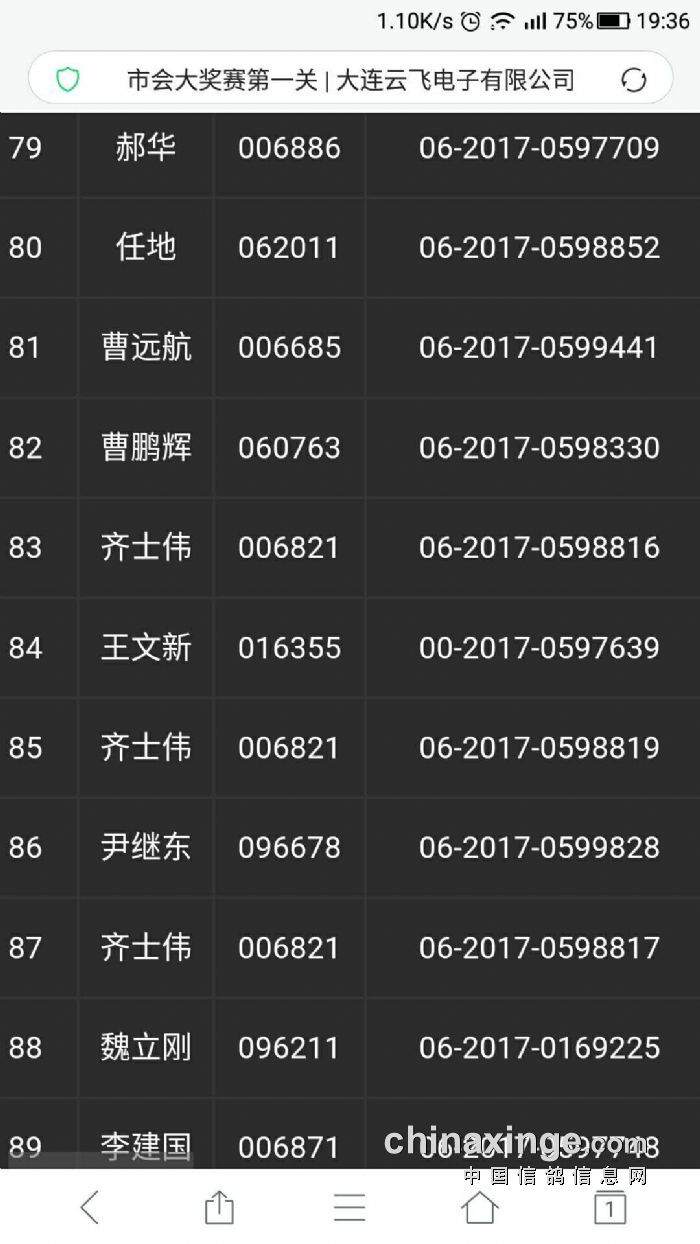This screenshot has height=1244, width=700.
Task: View site security via the green shield
Action: point(67,80)
